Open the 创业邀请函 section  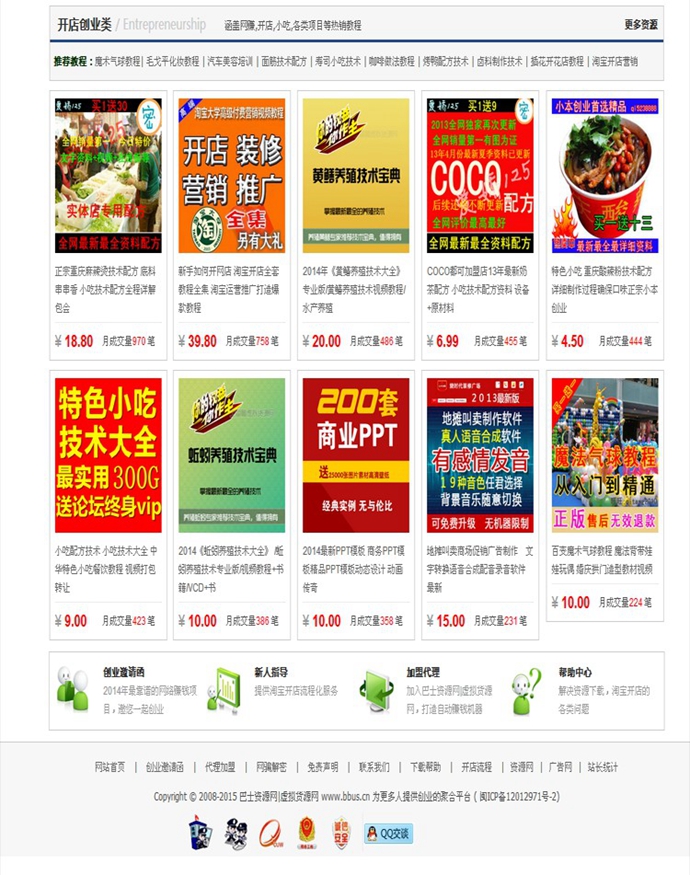pos(124,673)
